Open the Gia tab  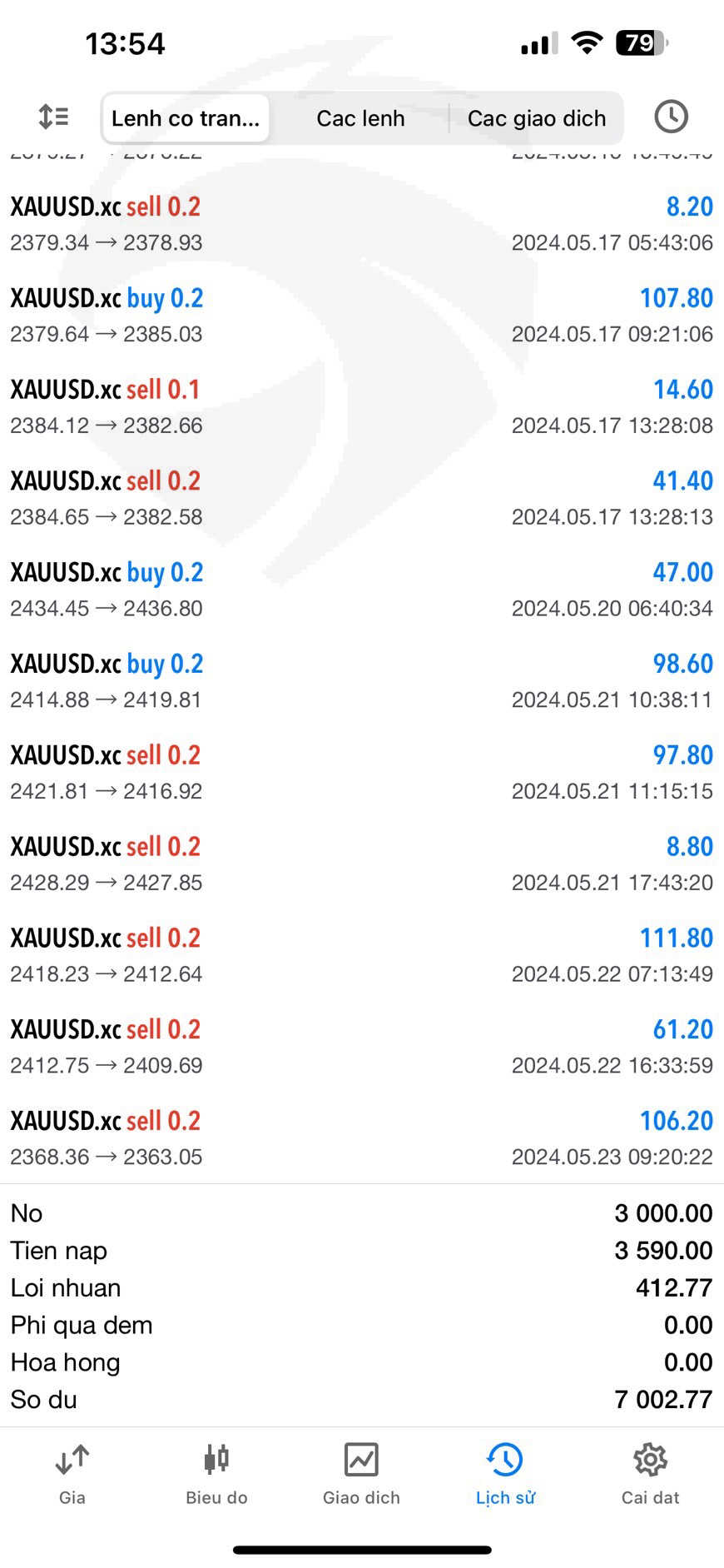[72, 1475]
